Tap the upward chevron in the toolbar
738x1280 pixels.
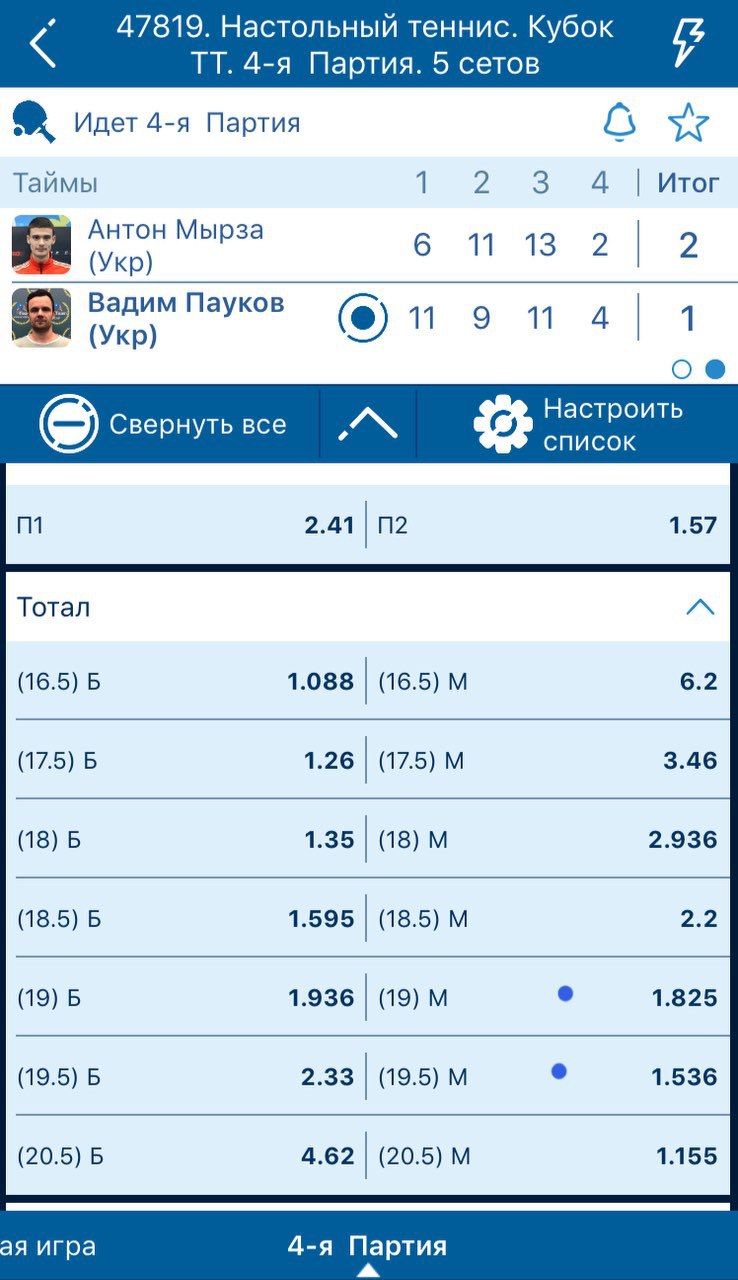click(x=368, y=425)
